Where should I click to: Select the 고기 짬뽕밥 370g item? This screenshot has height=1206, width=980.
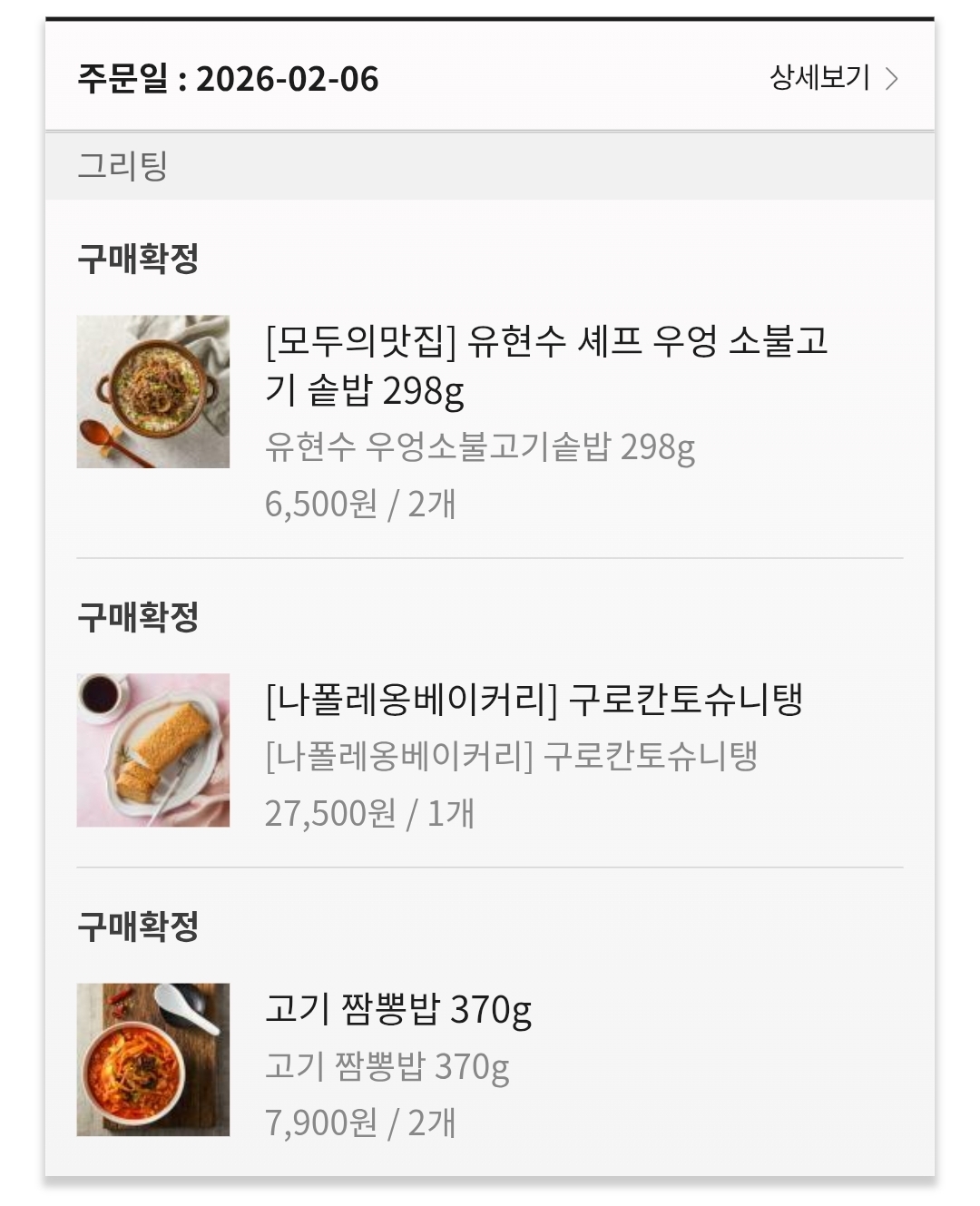[x=398, y=1010]
